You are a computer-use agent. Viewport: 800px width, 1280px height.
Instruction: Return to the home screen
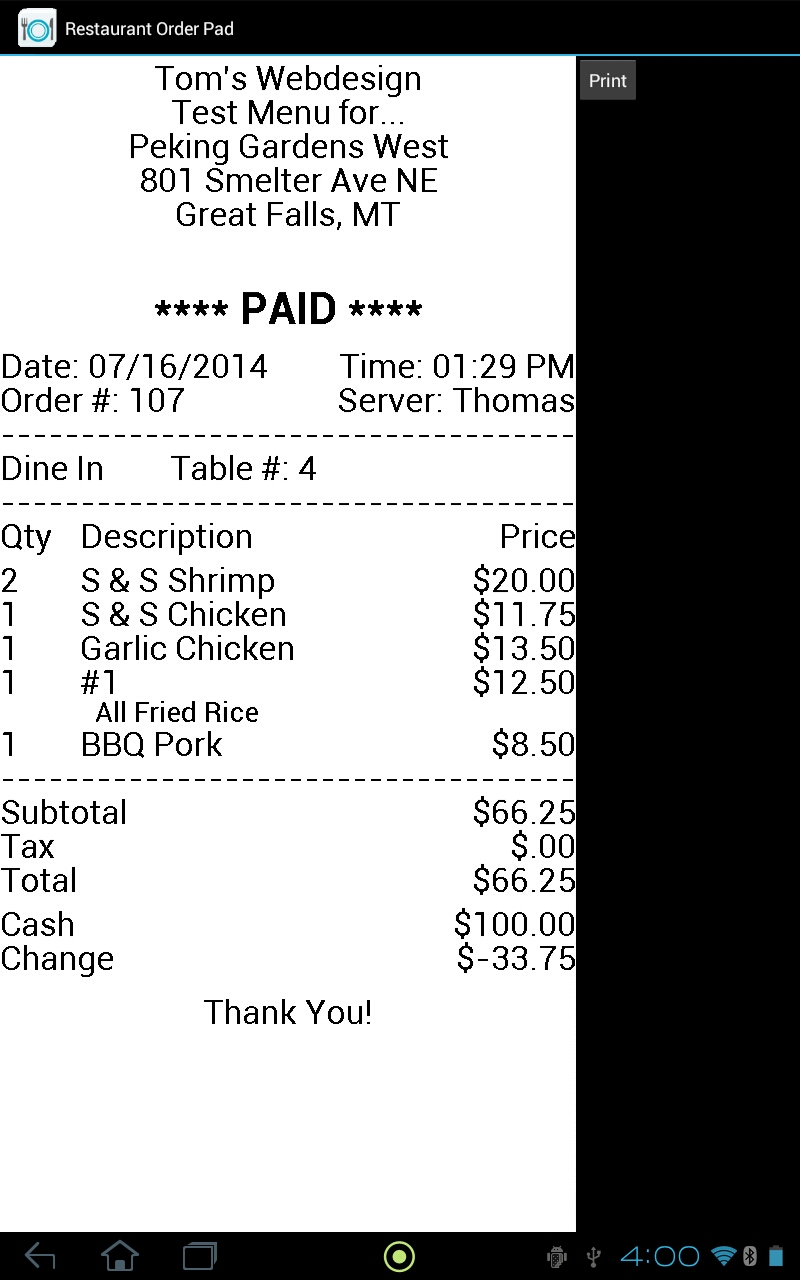point(120,1256)
